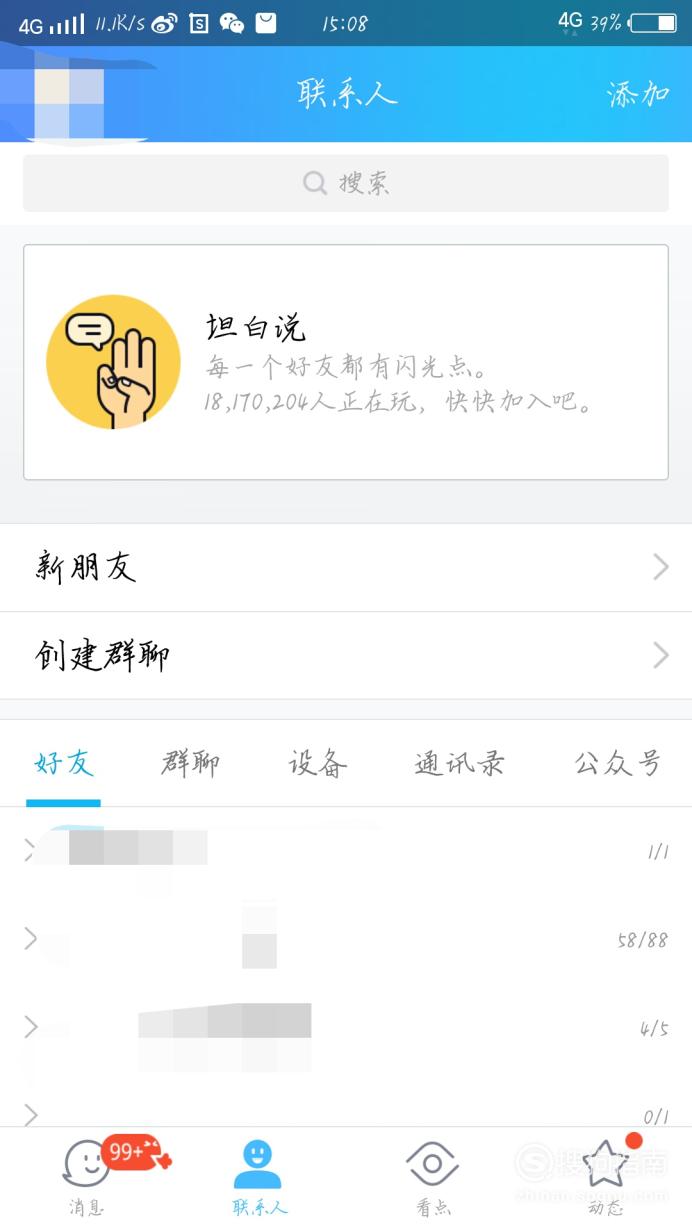Open 创建群聊 row
Viewport: 692px width, 1230px height.
click(x=346, y=655)
